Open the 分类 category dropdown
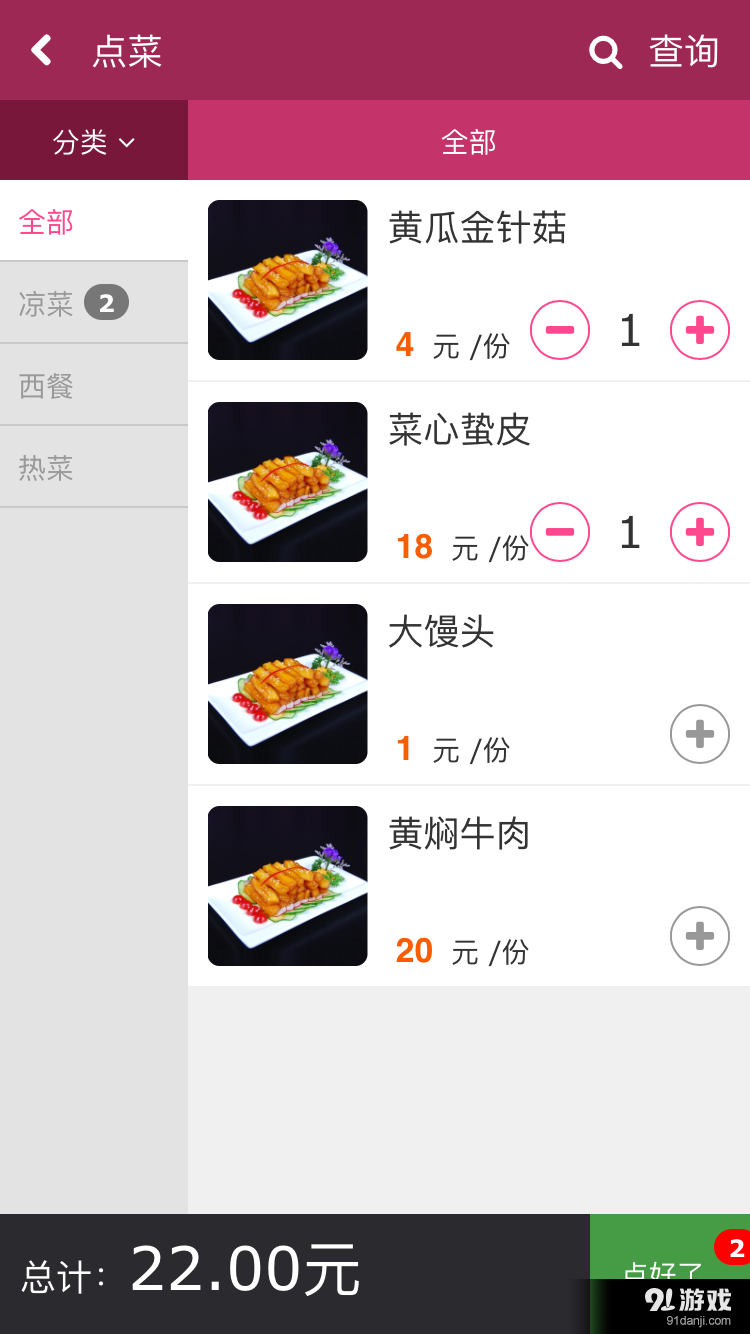This screenshot has height=1334, width=750. 93,140
